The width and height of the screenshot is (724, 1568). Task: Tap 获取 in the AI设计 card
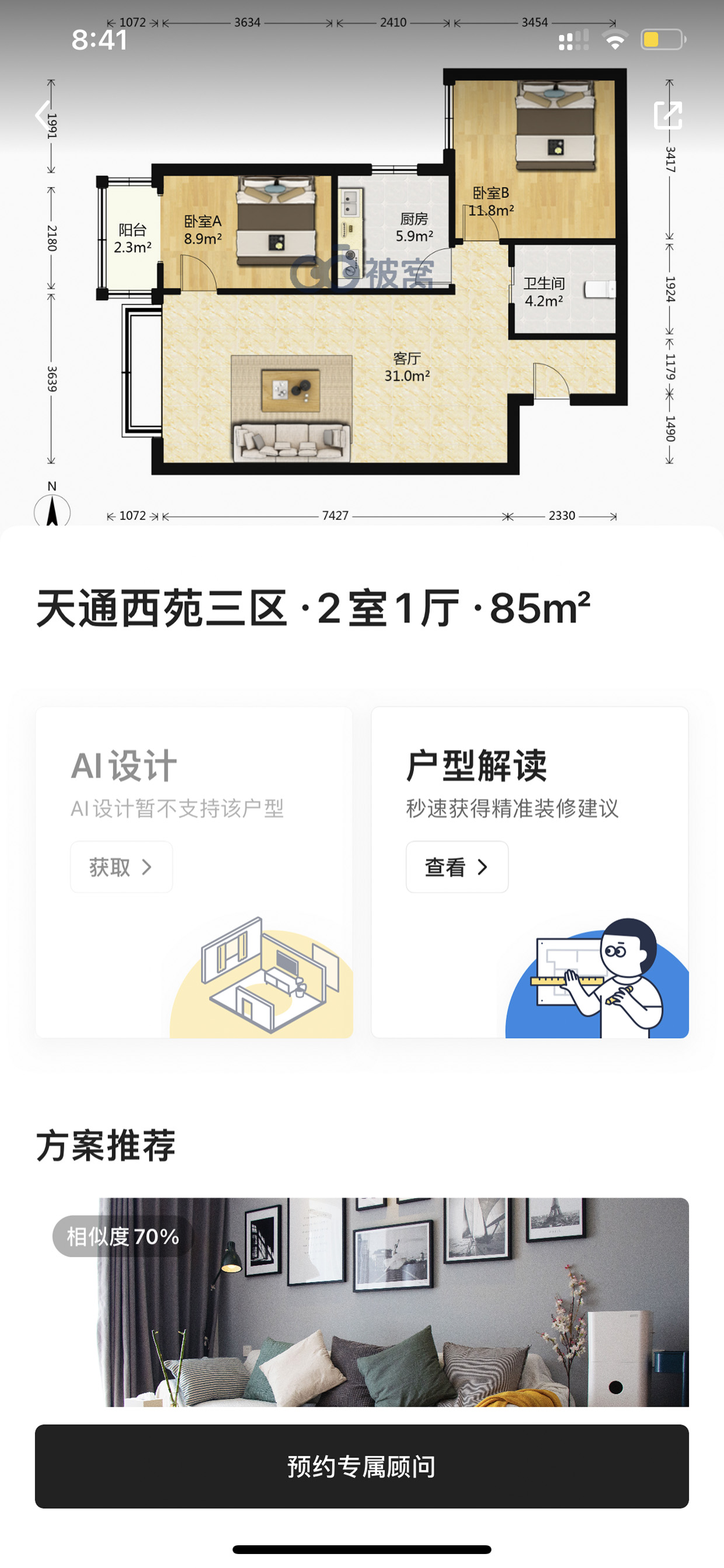point(121,867)
